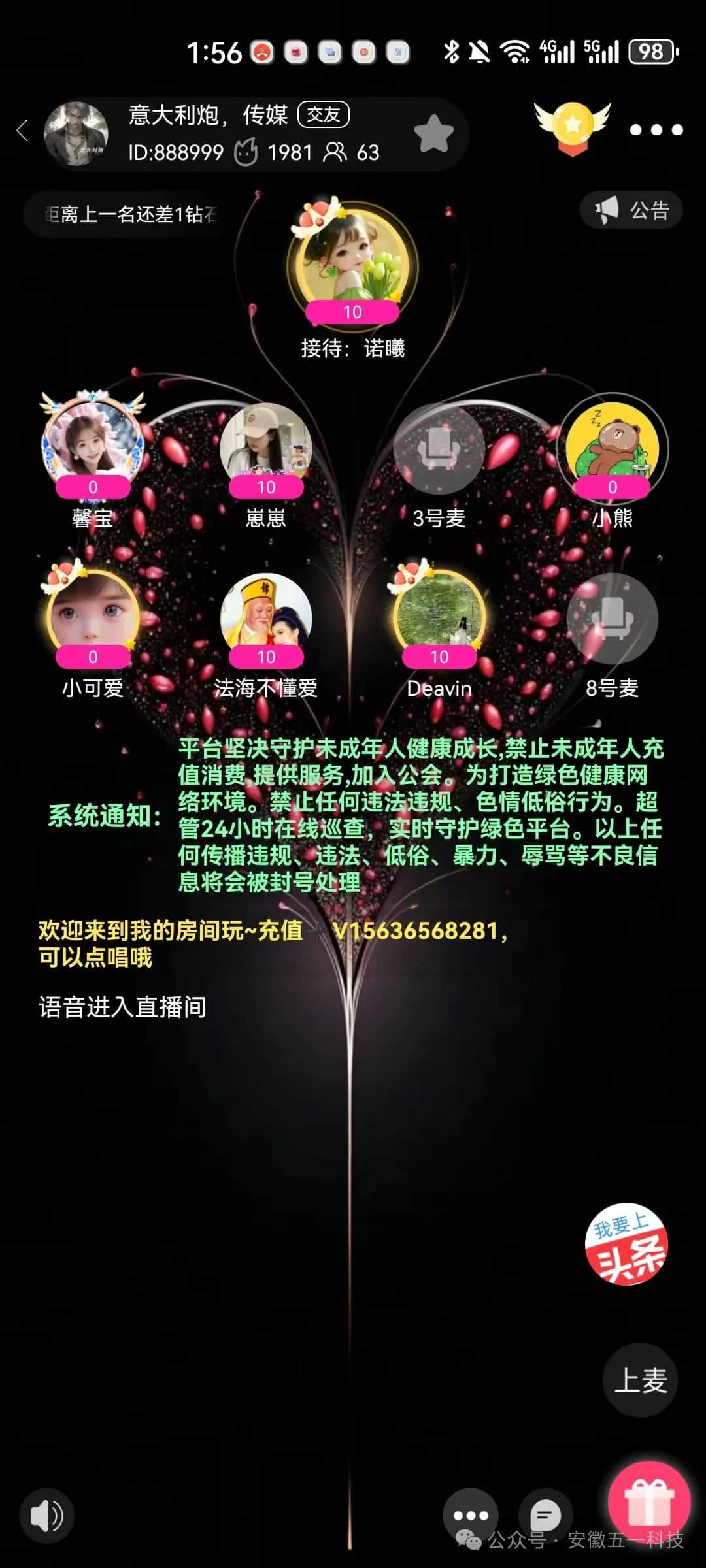Favorite this room with the star icon
This screenshot has height=1568, width=706.
[434, 134]
